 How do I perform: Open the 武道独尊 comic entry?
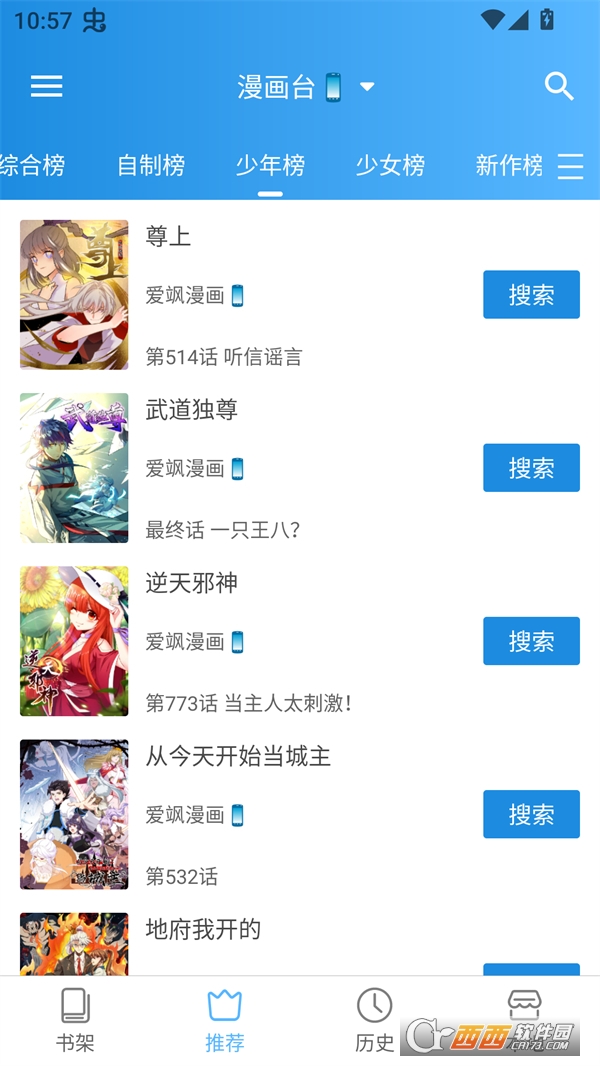click(x=191, y=410)
